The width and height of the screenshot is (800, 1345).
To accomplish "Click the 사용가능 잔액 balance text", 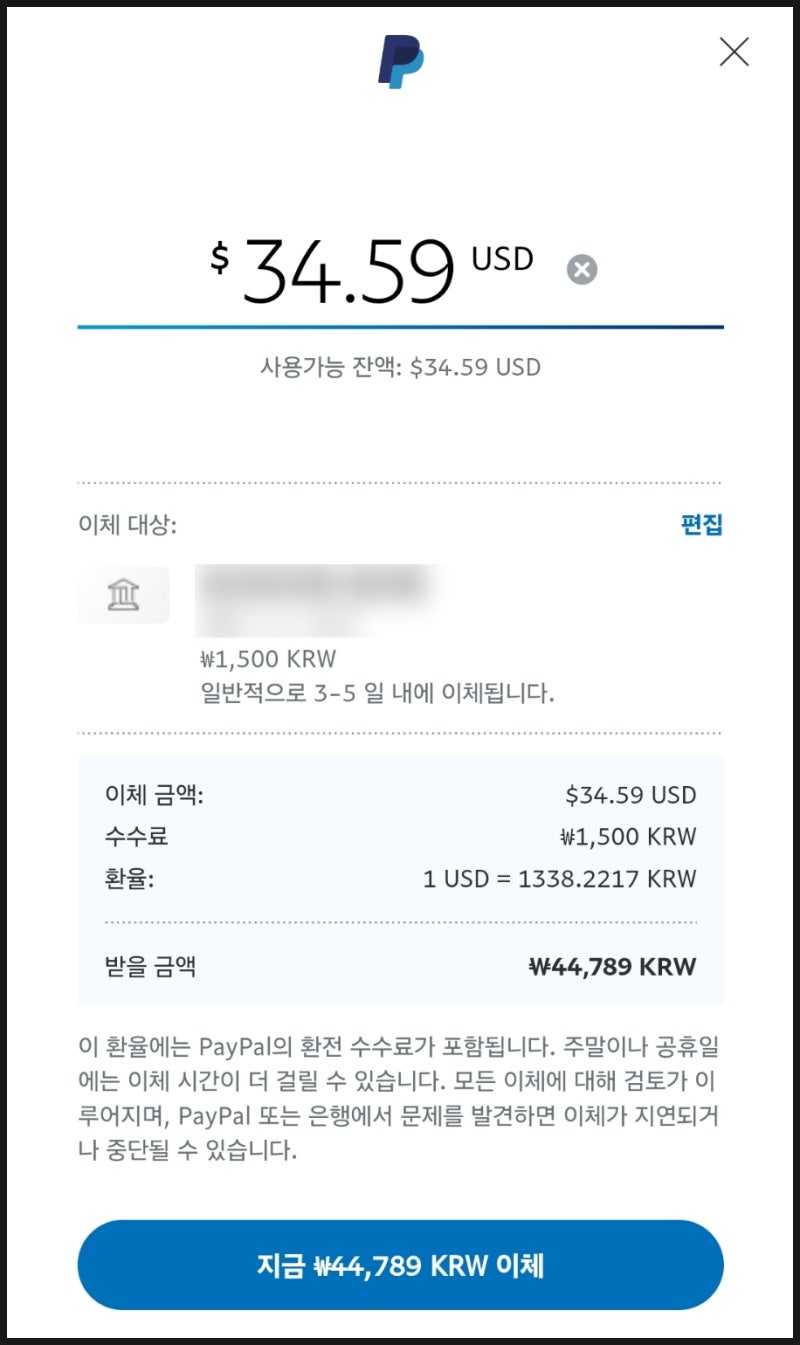I will [x=398, y=368].
